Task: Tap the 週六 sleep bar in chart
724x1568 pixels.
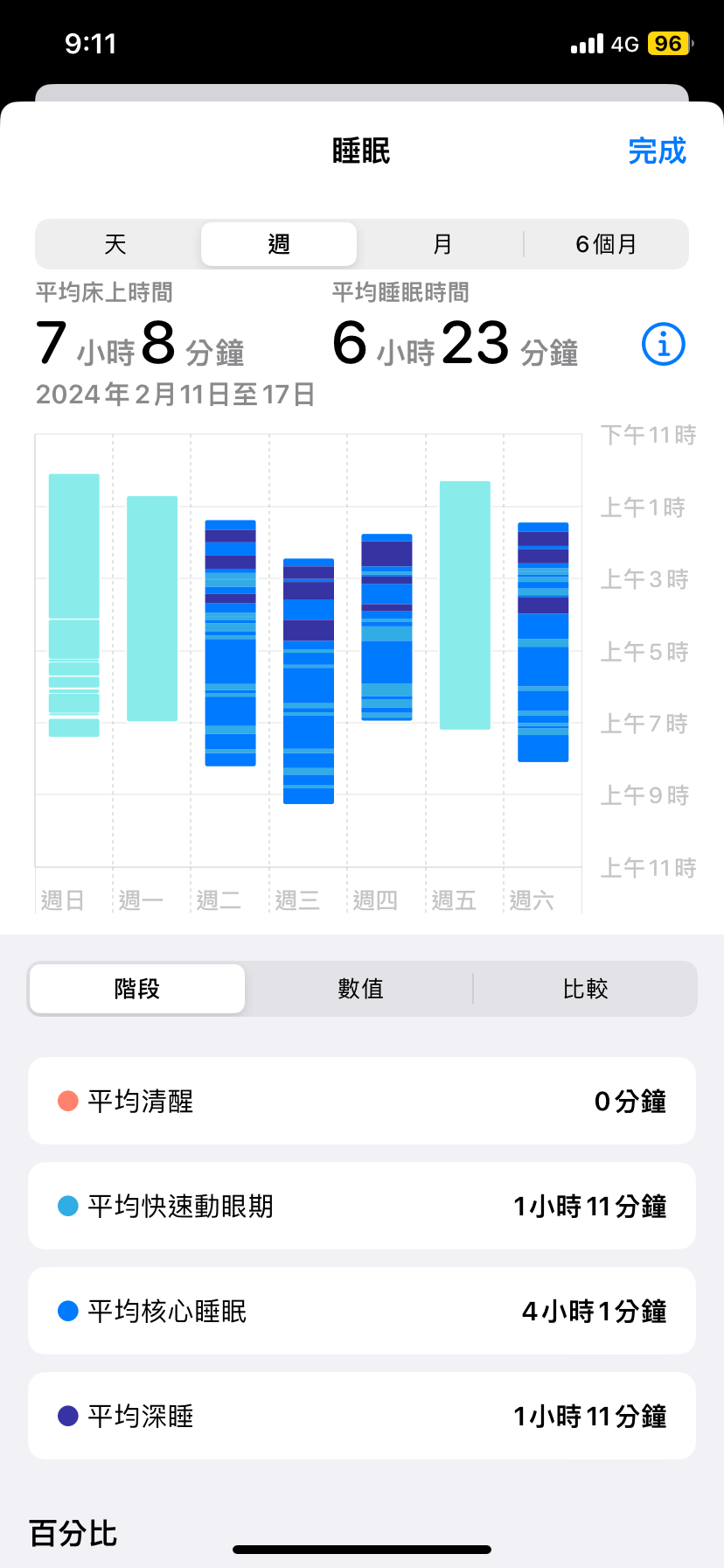Action: click(x=543, y=642)
